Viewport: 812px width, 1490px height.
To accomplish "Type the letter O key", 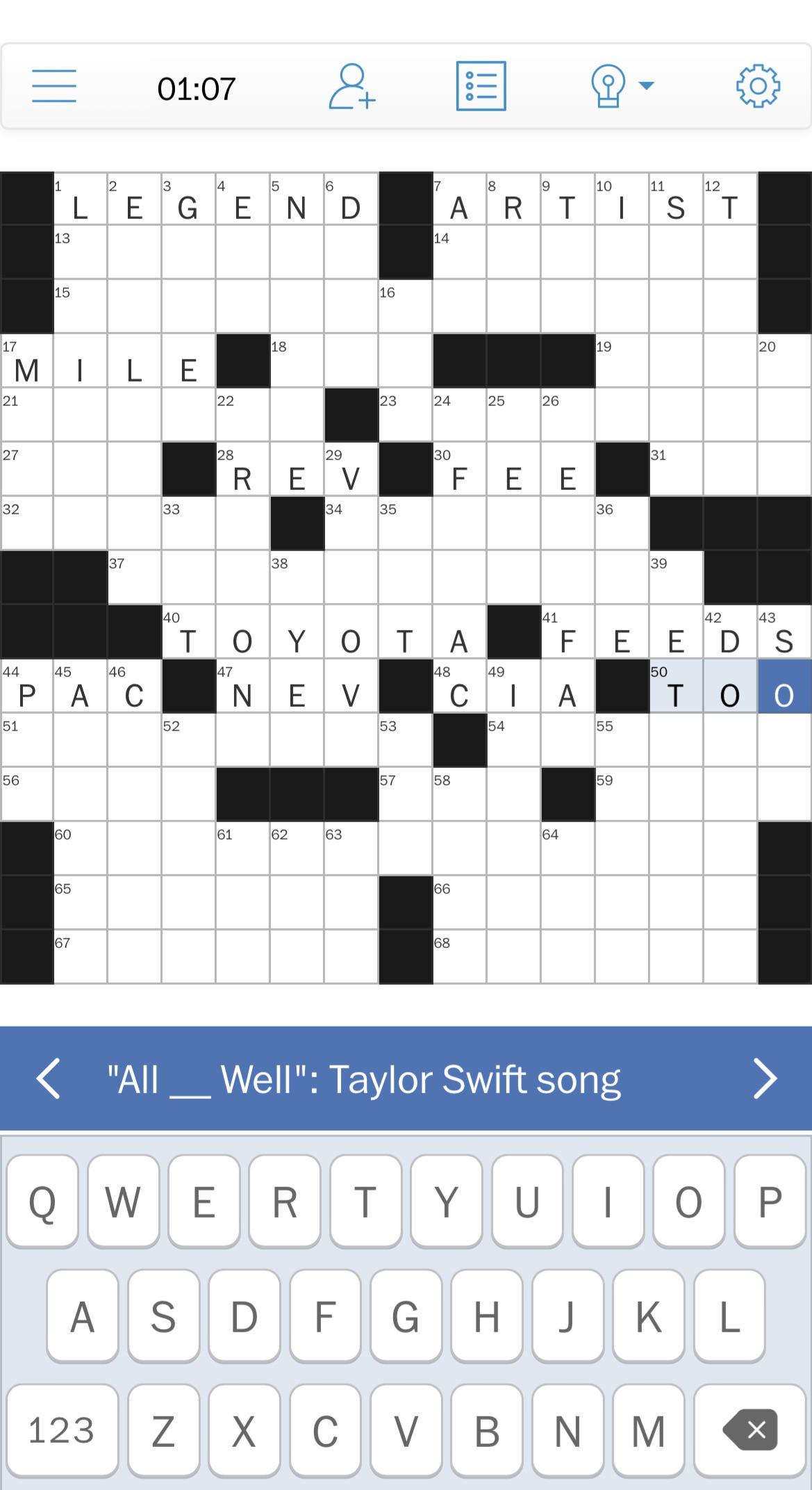I will point(688,1202).
